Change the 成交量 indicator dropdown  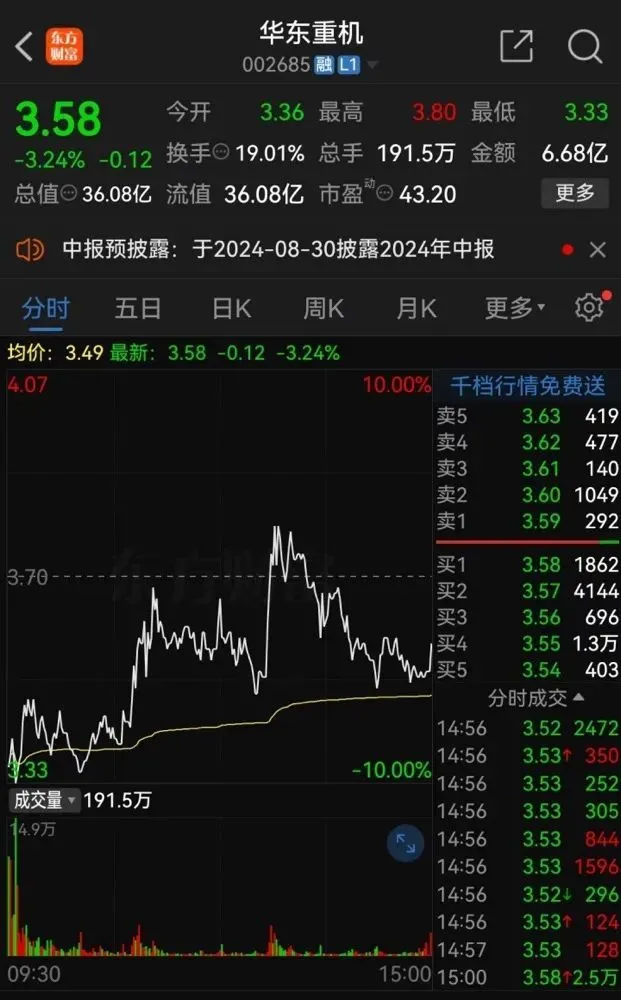pos(44,800)
